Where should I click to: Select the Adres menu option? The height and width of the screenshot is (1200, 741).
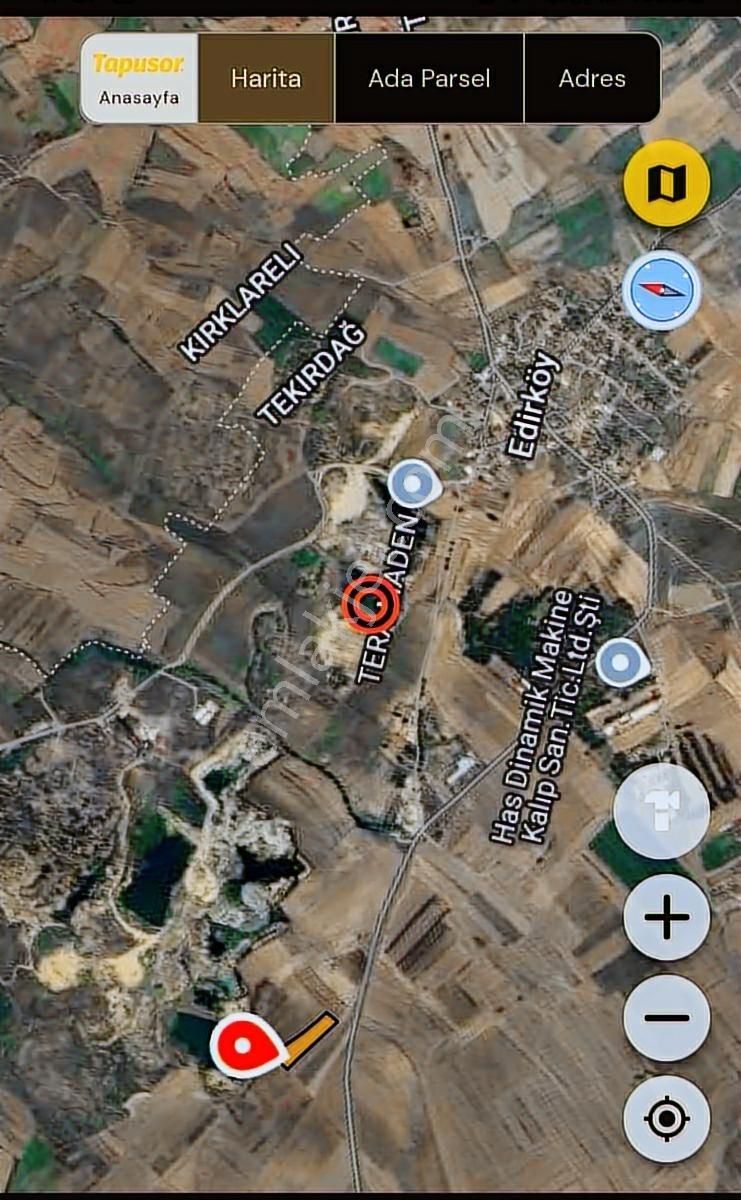pyautogui.click(x=592, y=78)
